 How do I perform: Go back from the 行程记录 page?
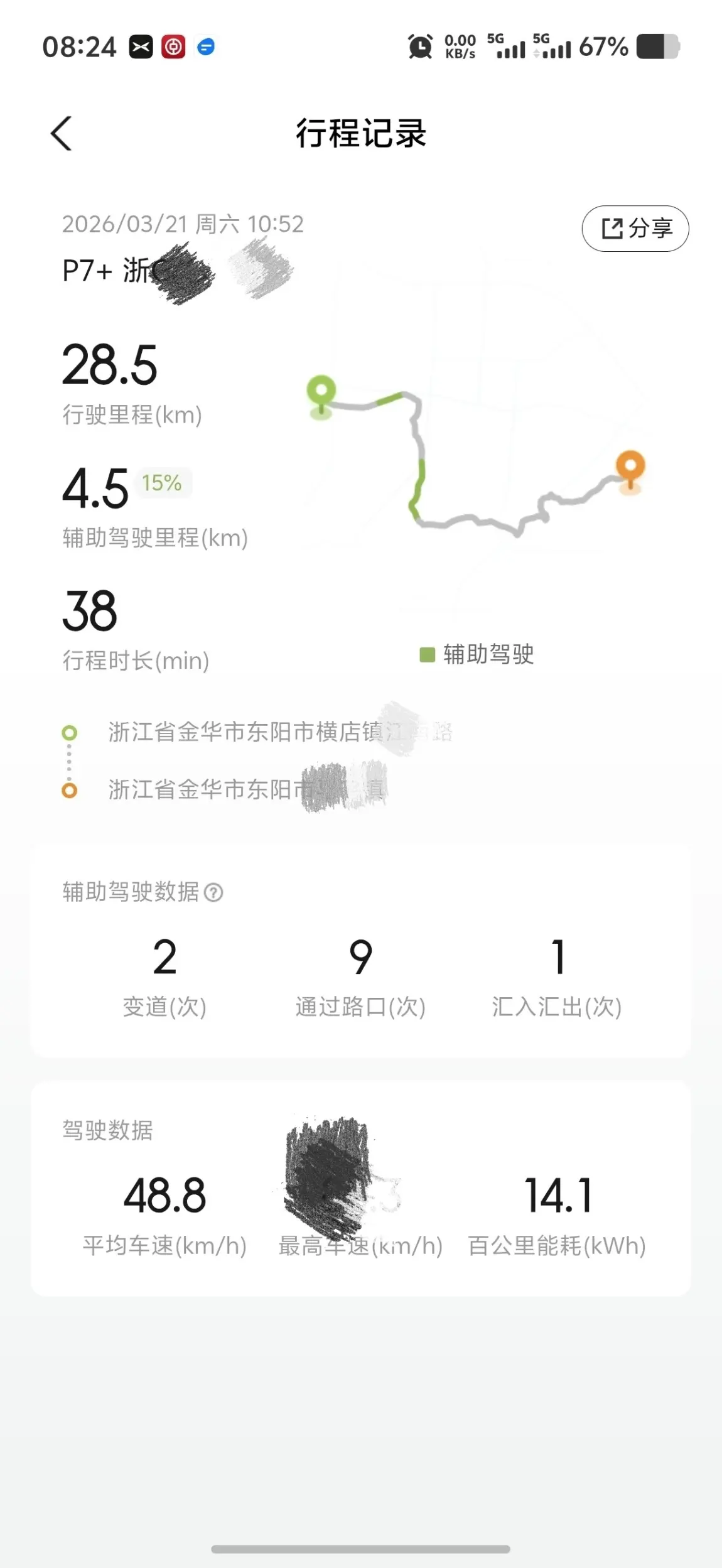62,133
